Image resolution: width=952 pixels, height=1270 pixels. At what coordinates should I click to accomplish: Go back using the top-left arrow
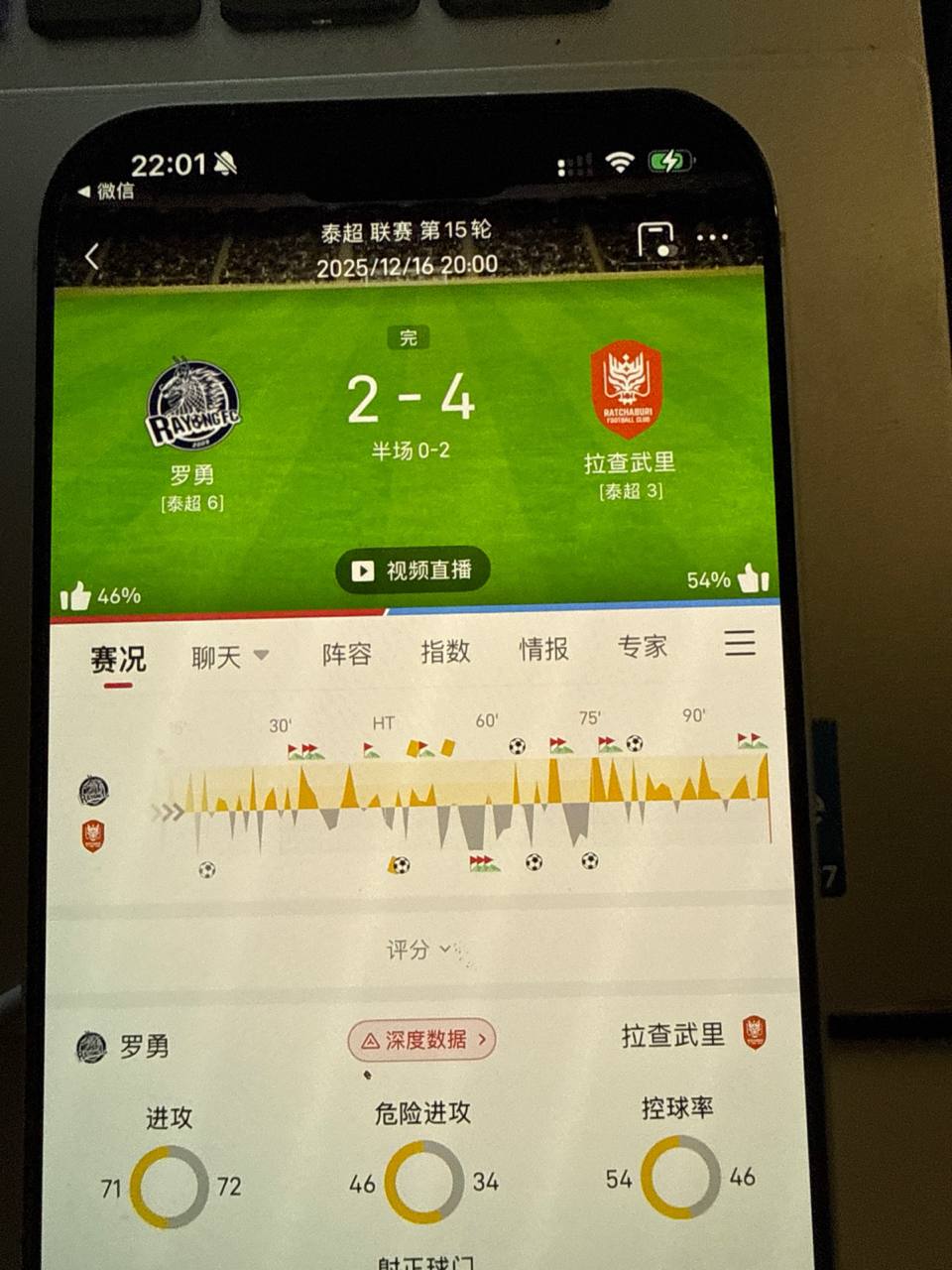tap(92, 257)
